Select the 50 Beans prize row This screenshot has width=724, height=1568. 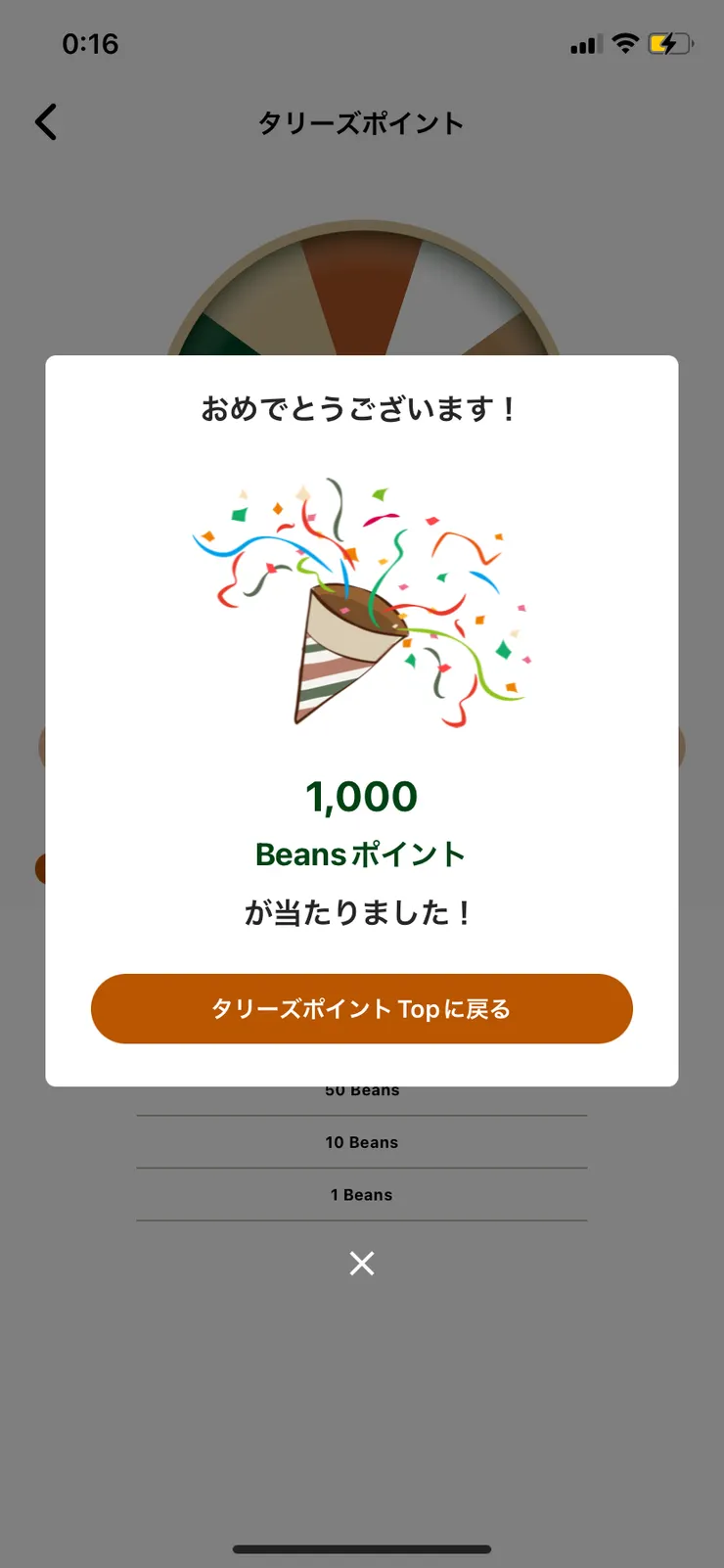362,1089
